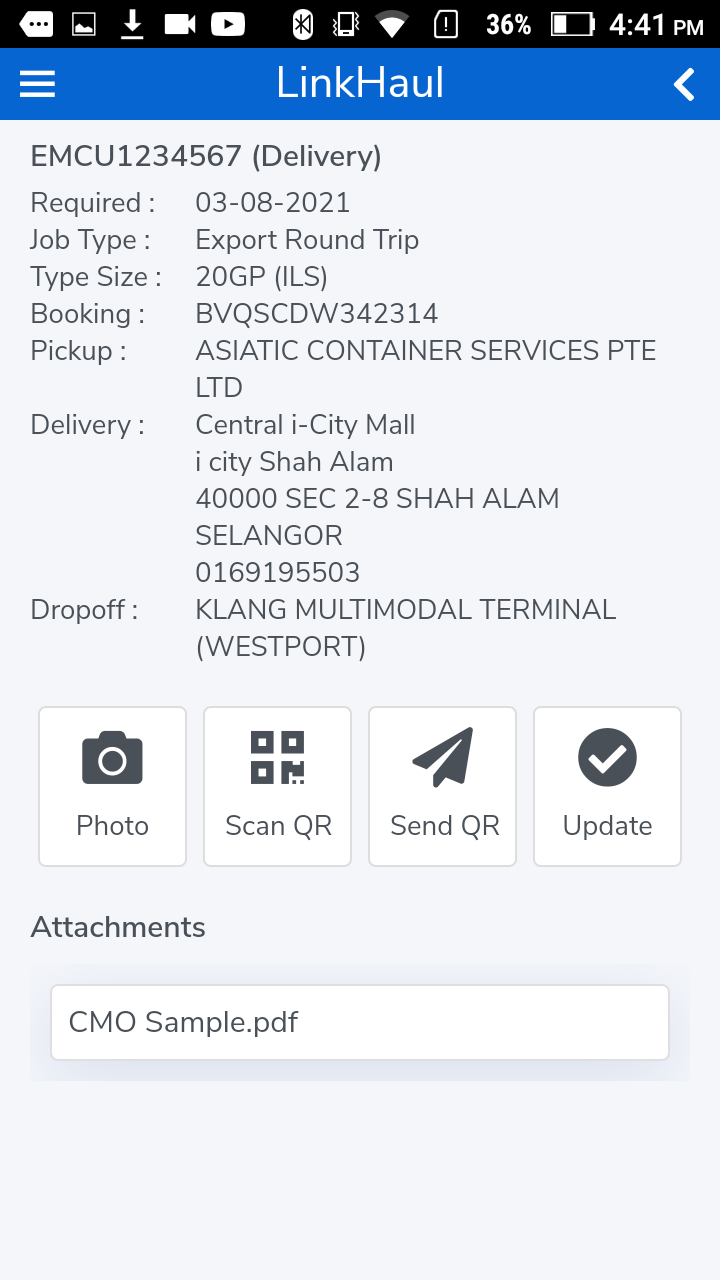The height and width of the screenshot is (1280, 720).
Task: Open the CMO Sample.pdf attachment
Action: click(360, 1022)
